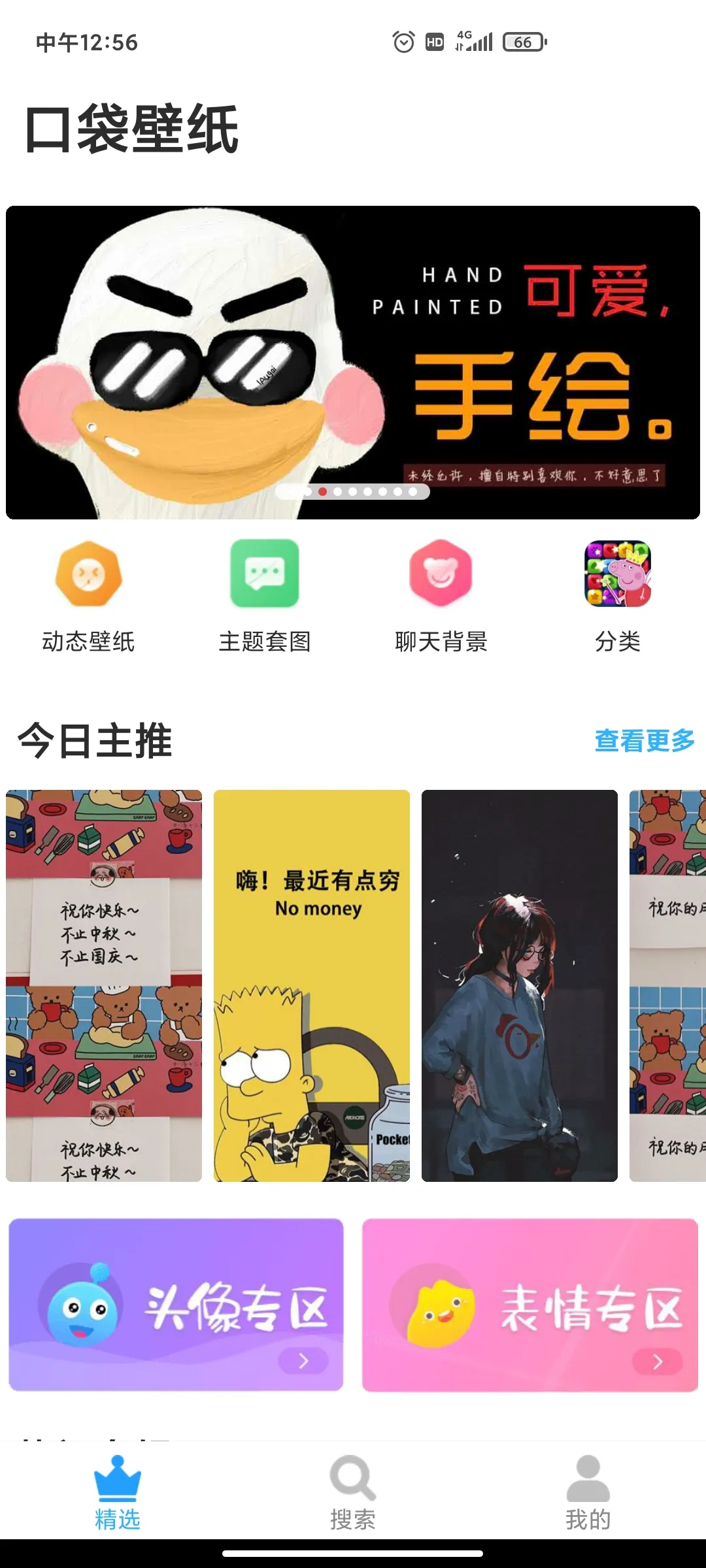Open the 表情专区 emoji zone
Screen dimensions: 706x1568
pos(530,1305)
